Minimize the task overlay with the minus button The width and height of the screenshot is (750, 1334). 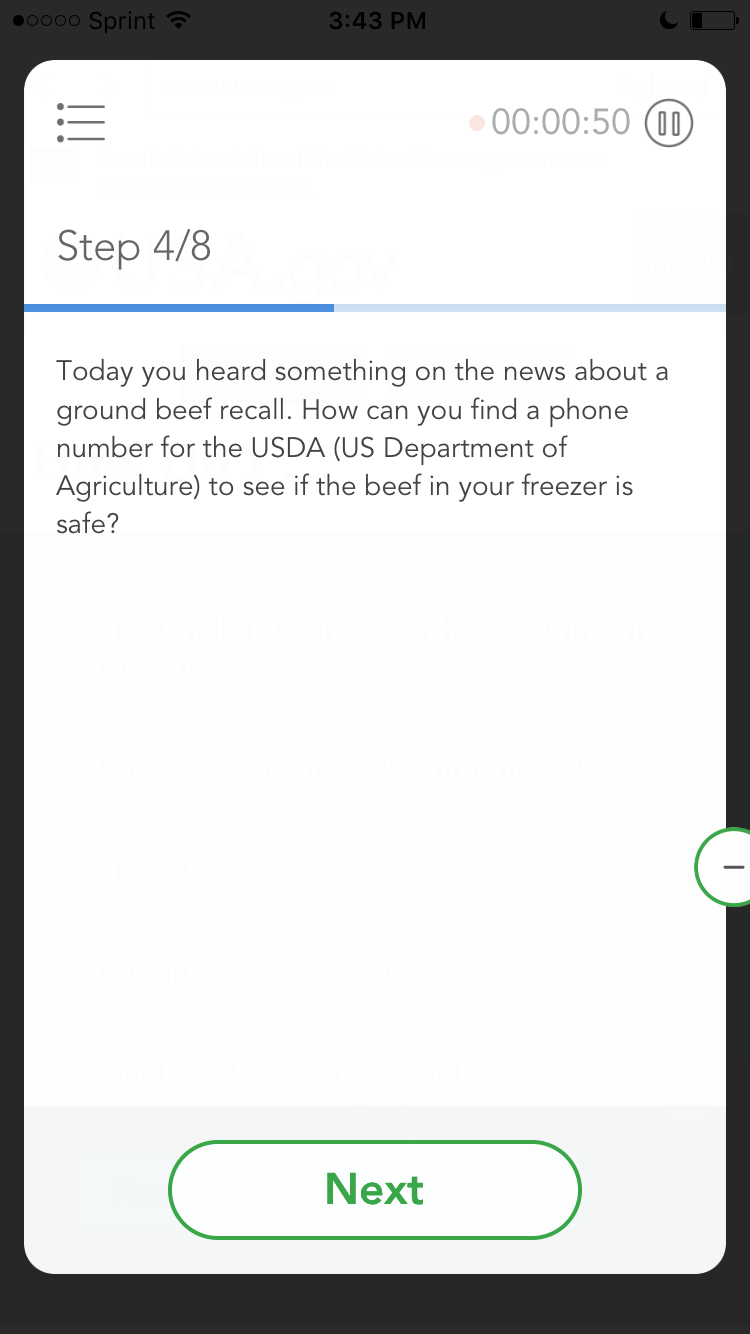(728, 867)
